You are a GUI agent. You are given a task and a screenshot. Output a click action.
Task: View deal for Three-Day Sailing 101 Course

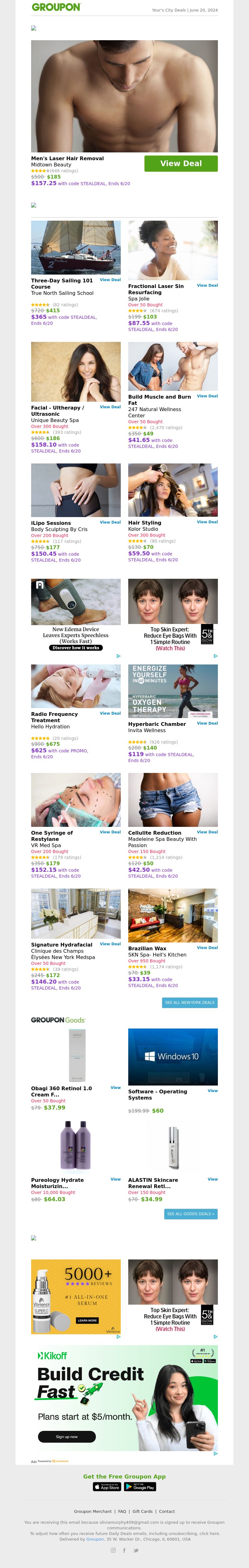(110, 280)
